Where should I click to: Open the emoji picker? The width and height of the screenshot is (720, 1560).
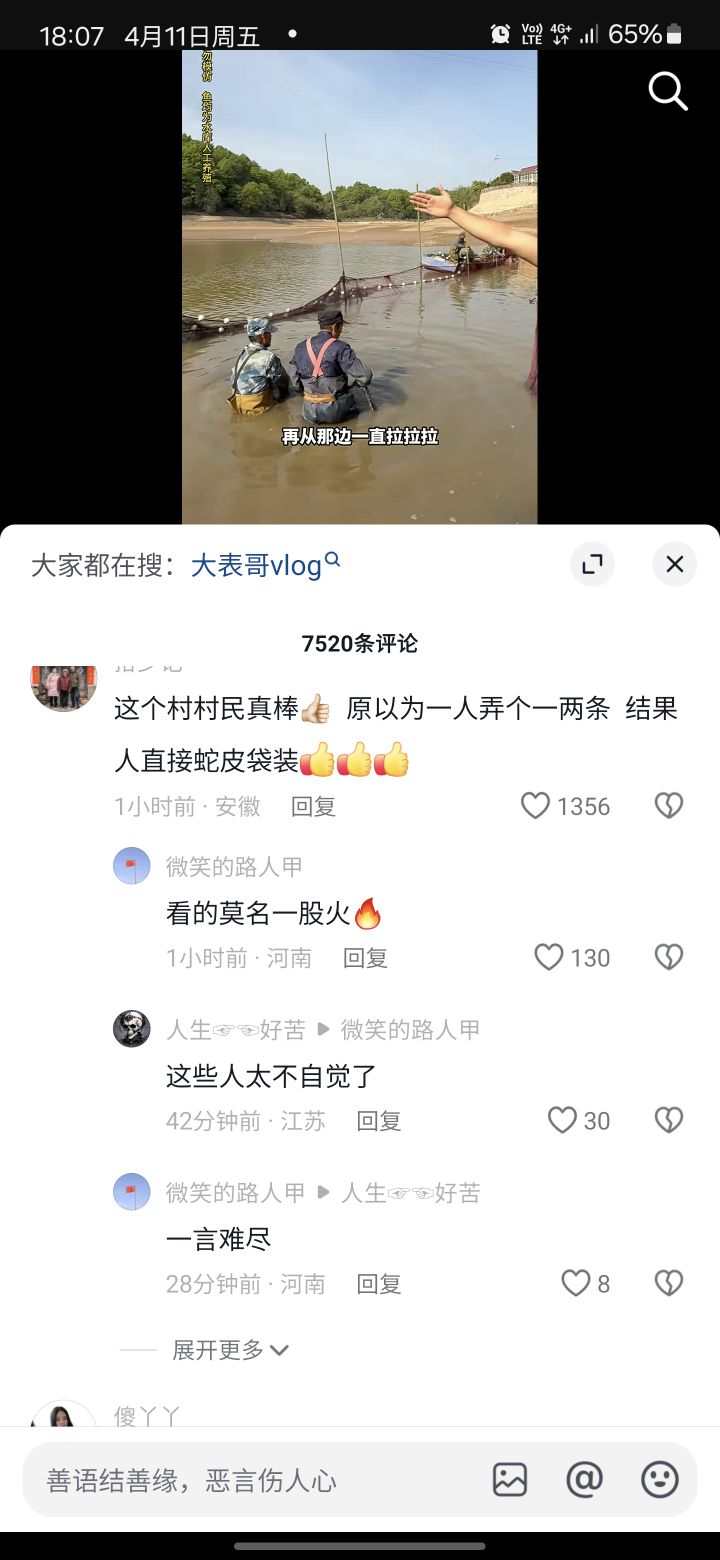[x=659, y=1480]
